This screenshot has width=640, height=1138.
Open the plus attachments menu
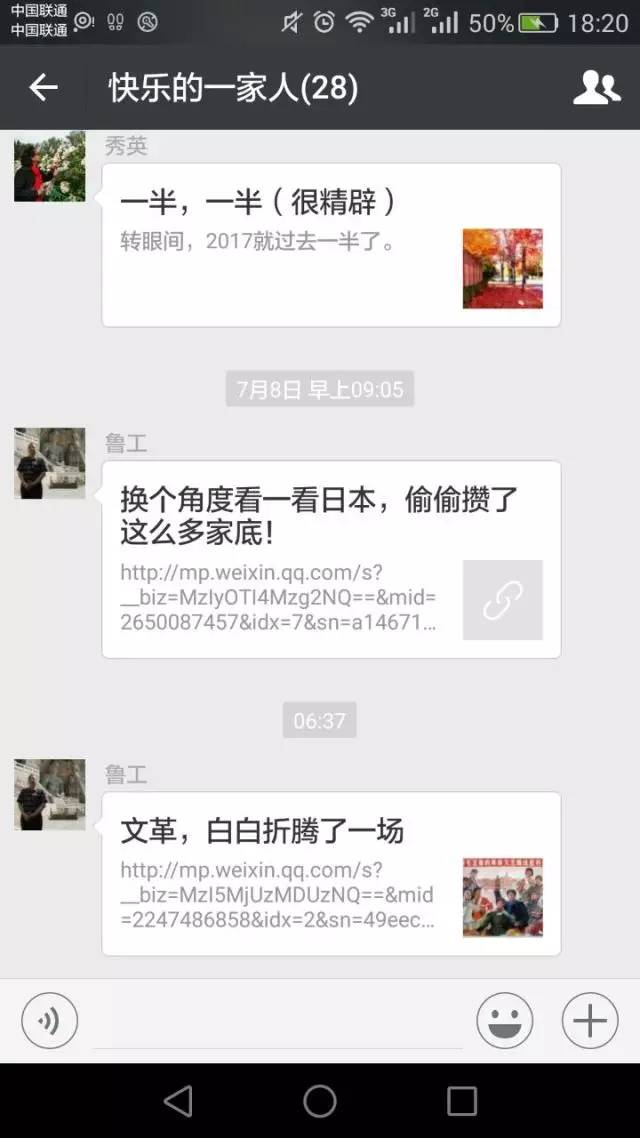pos(590,1021)
